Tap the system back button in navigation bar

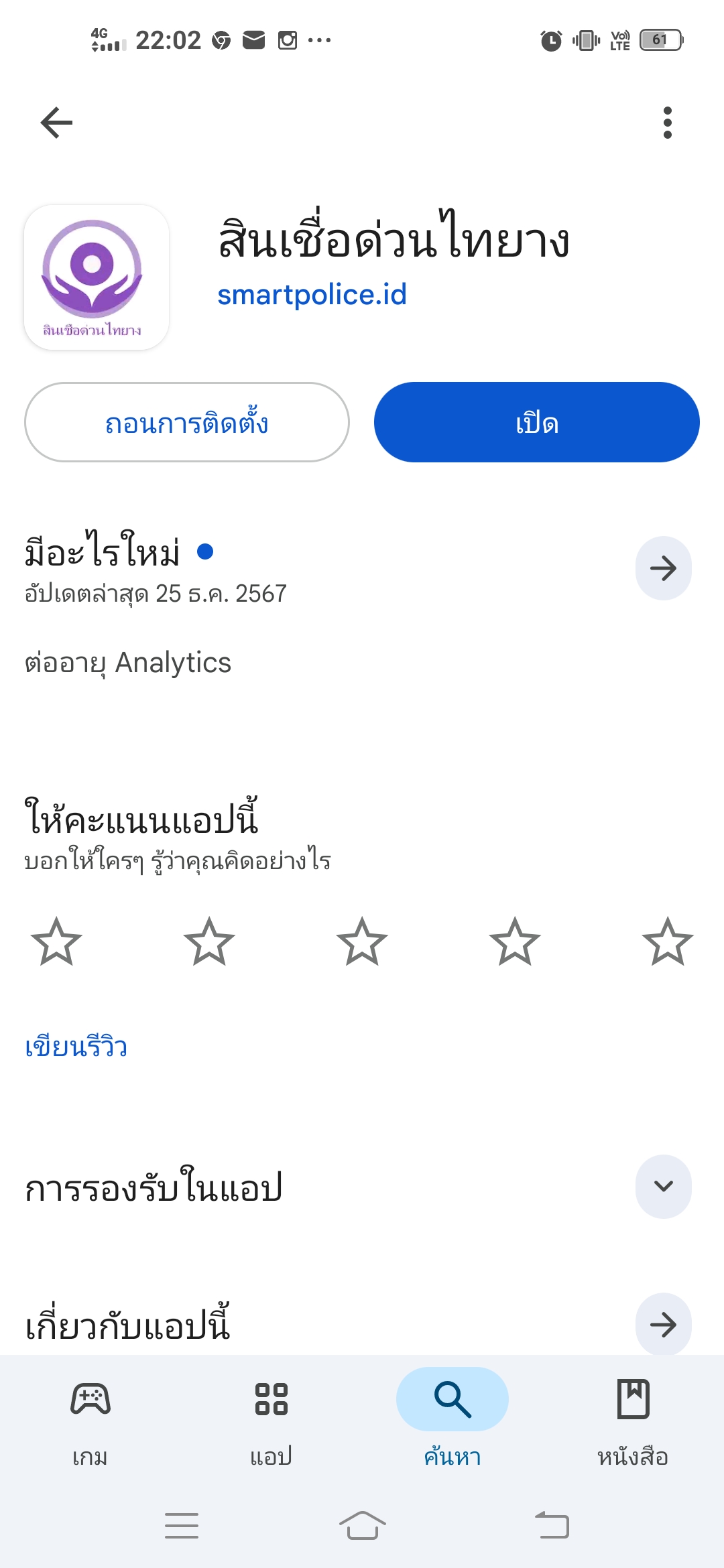point(552,1526)
